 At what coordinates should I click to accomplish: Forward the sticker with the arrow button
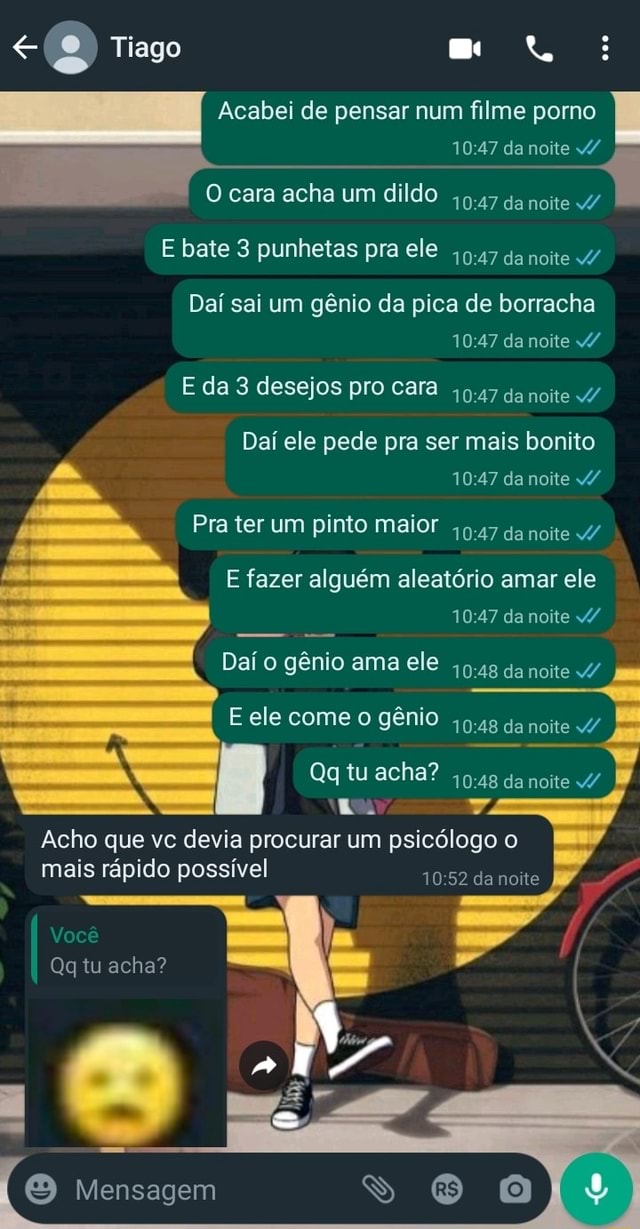[x=264, y=1068]
